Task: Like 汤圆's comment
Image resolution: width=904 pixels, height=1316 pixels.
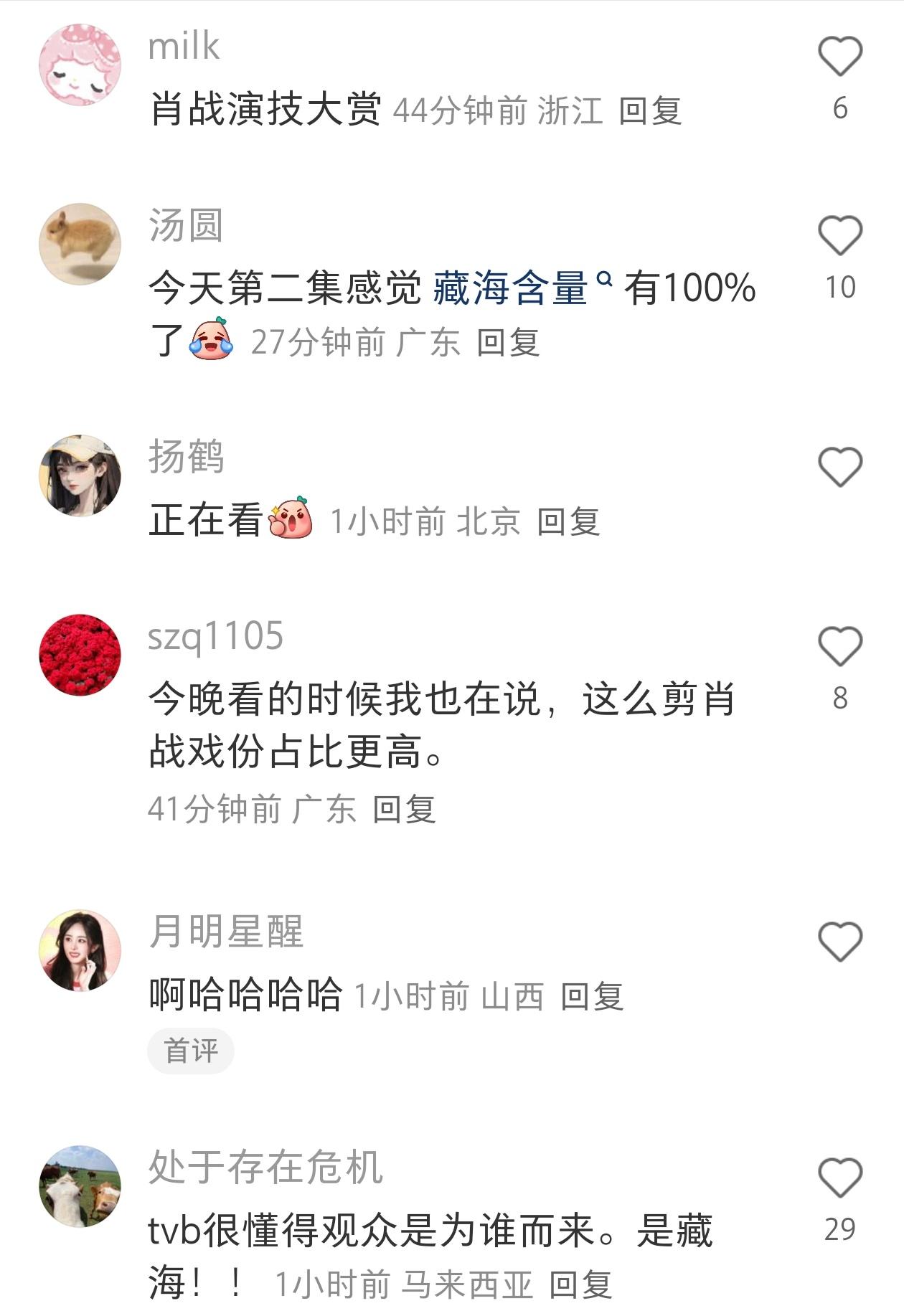Action: click(x=839, y=236)
